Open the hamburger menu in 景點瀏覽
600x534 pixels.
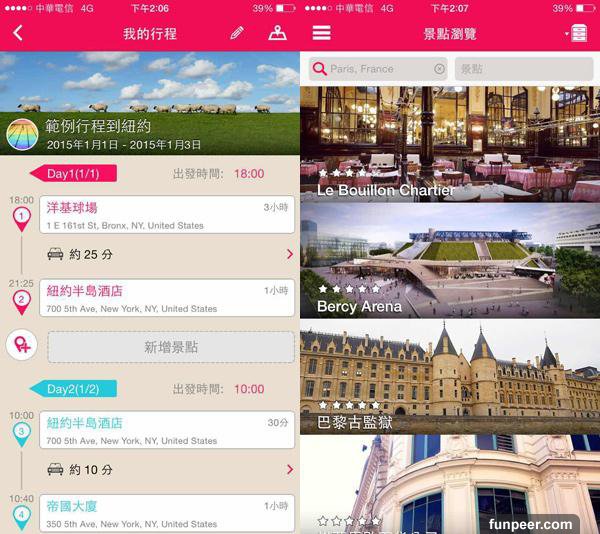[322, 33]
